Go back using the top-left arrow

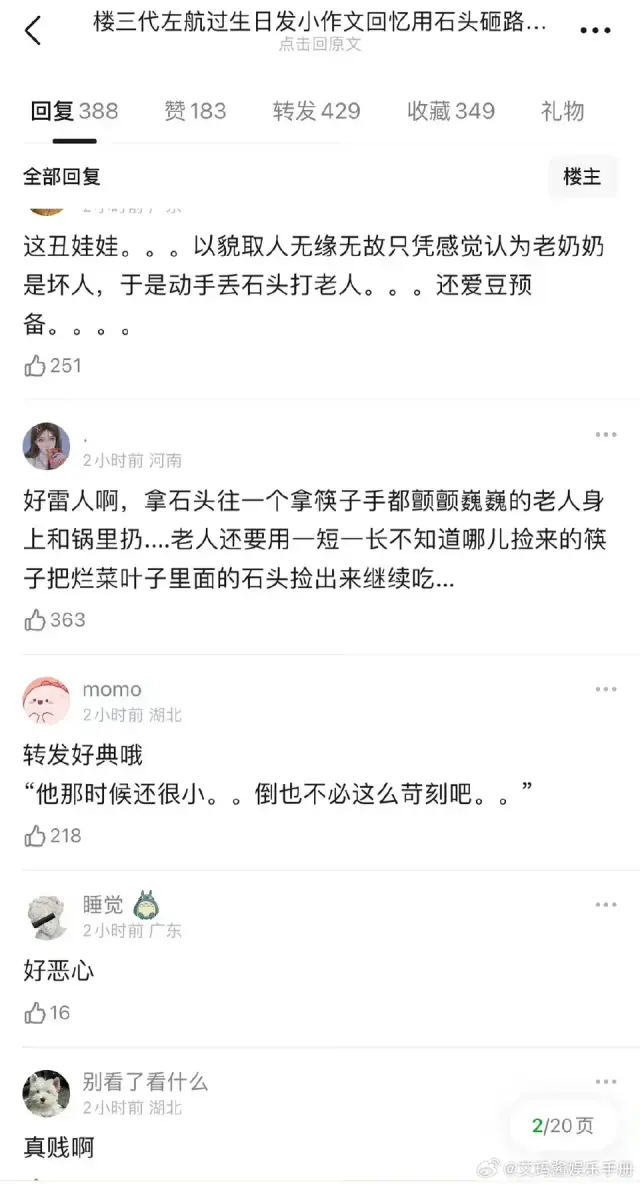[33, 31]
